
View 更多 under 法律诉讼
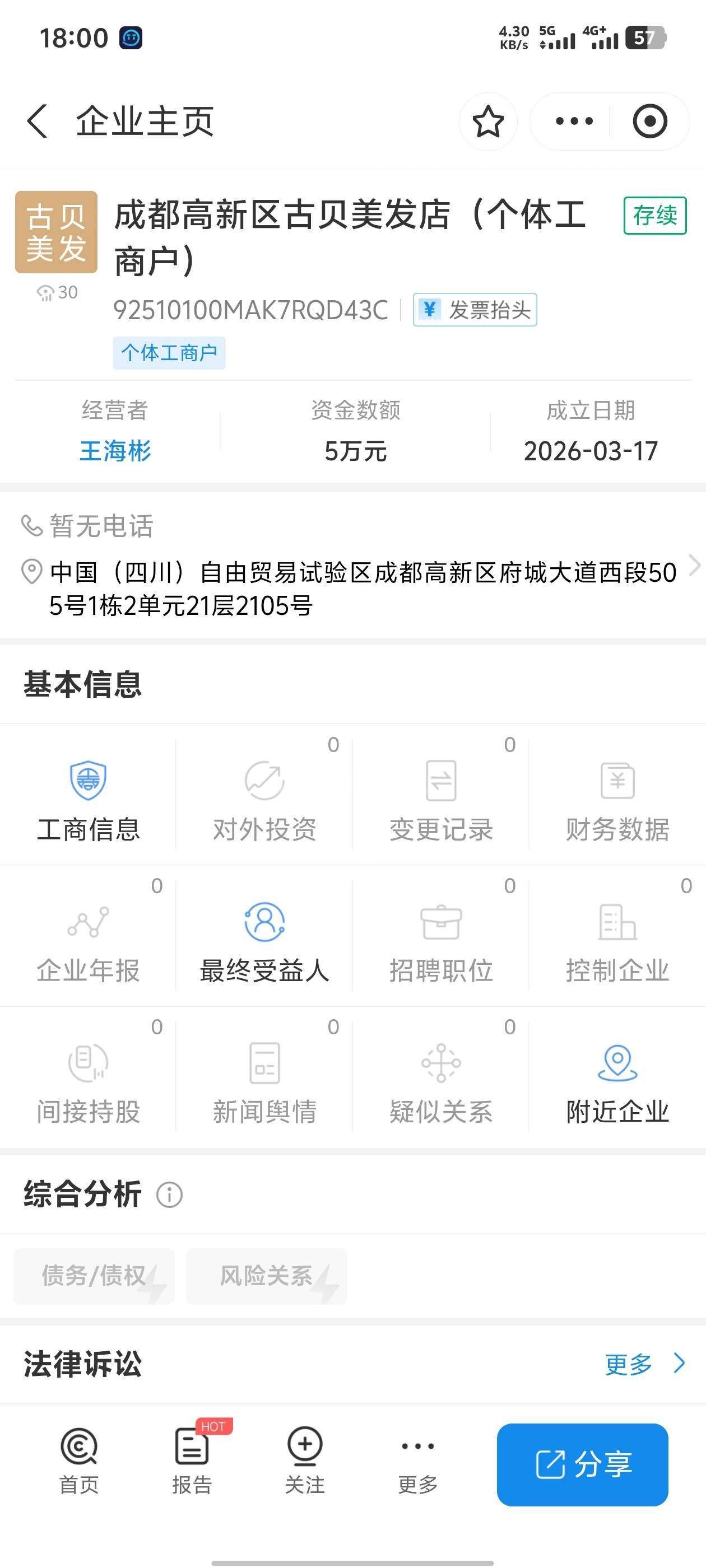pos(644,1364)
